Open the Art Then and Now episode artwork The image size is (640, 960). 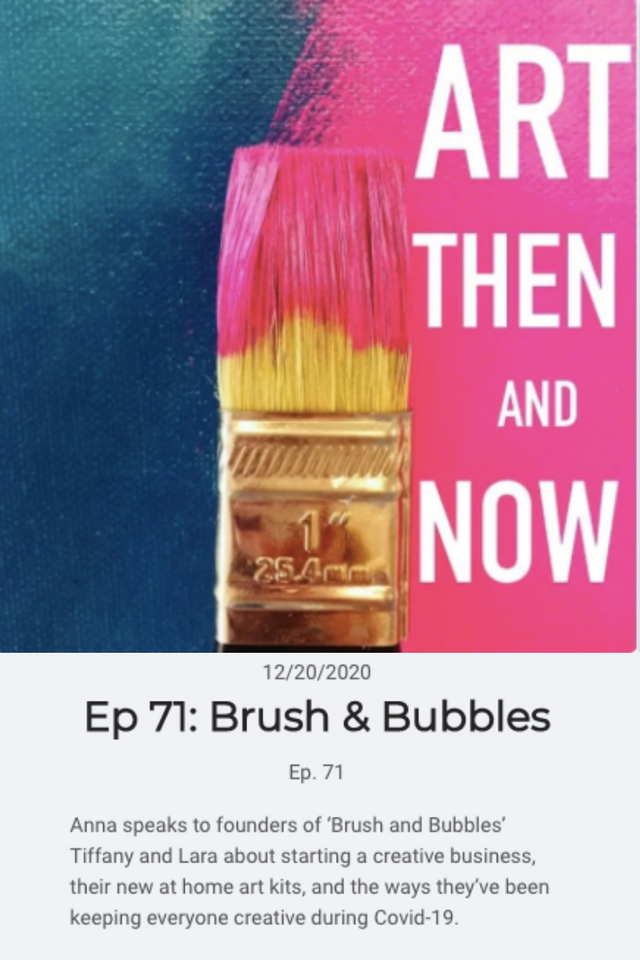(320, 325)
